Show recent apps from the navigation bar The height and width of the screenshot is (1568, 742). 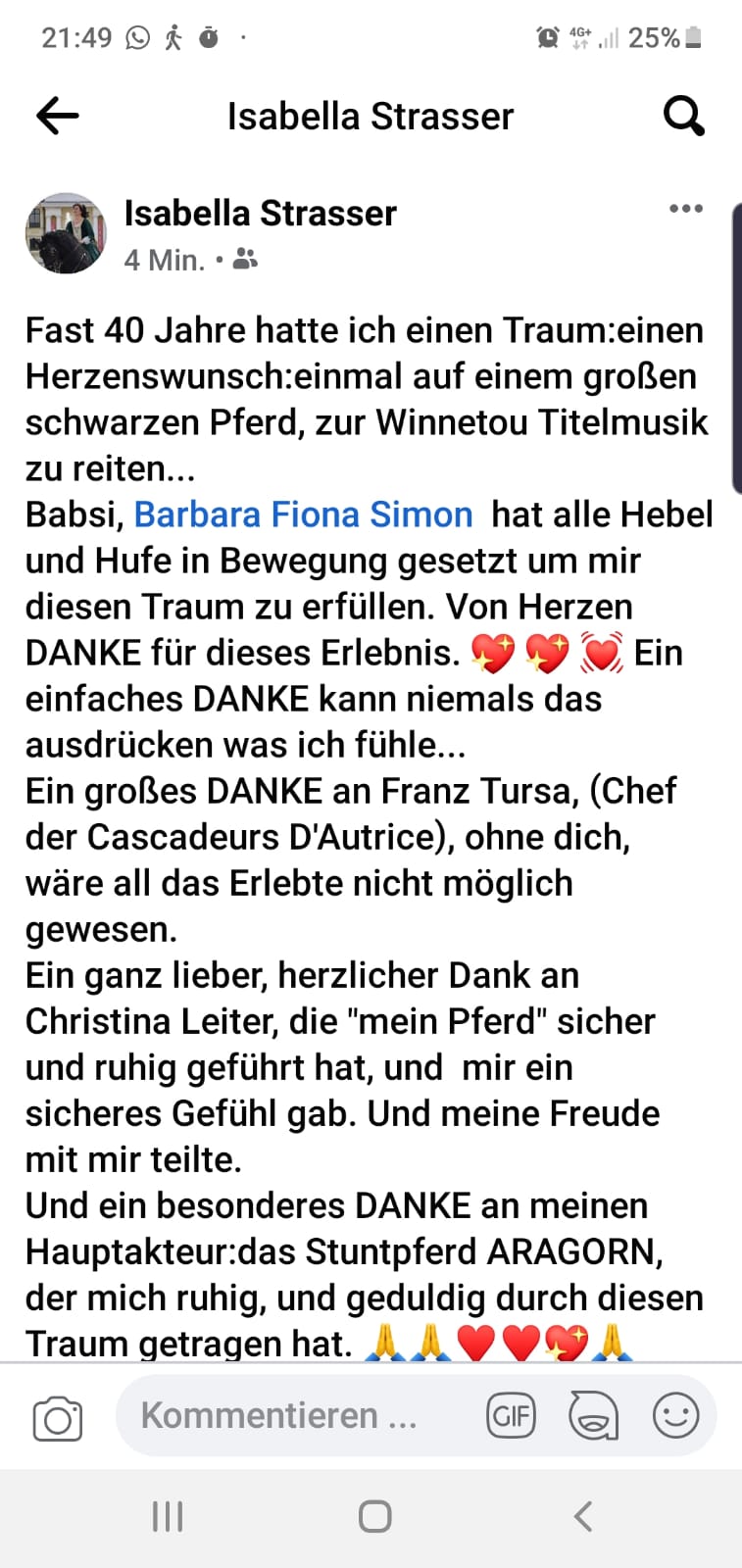coord(168,1516)
